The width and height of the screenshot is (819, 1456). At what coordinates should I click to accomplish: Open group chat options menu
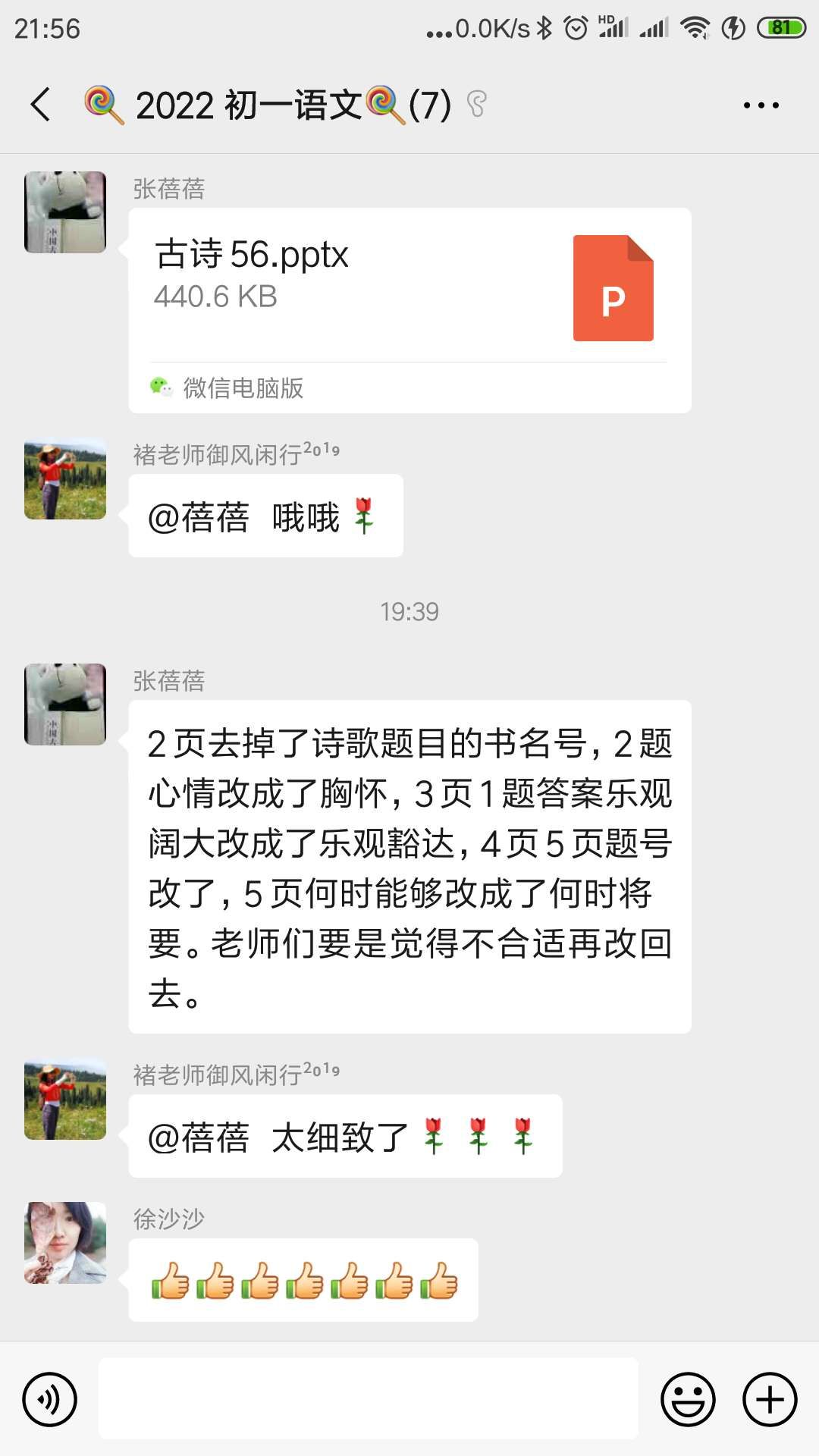pyautogui.click(x=761, y=105)
